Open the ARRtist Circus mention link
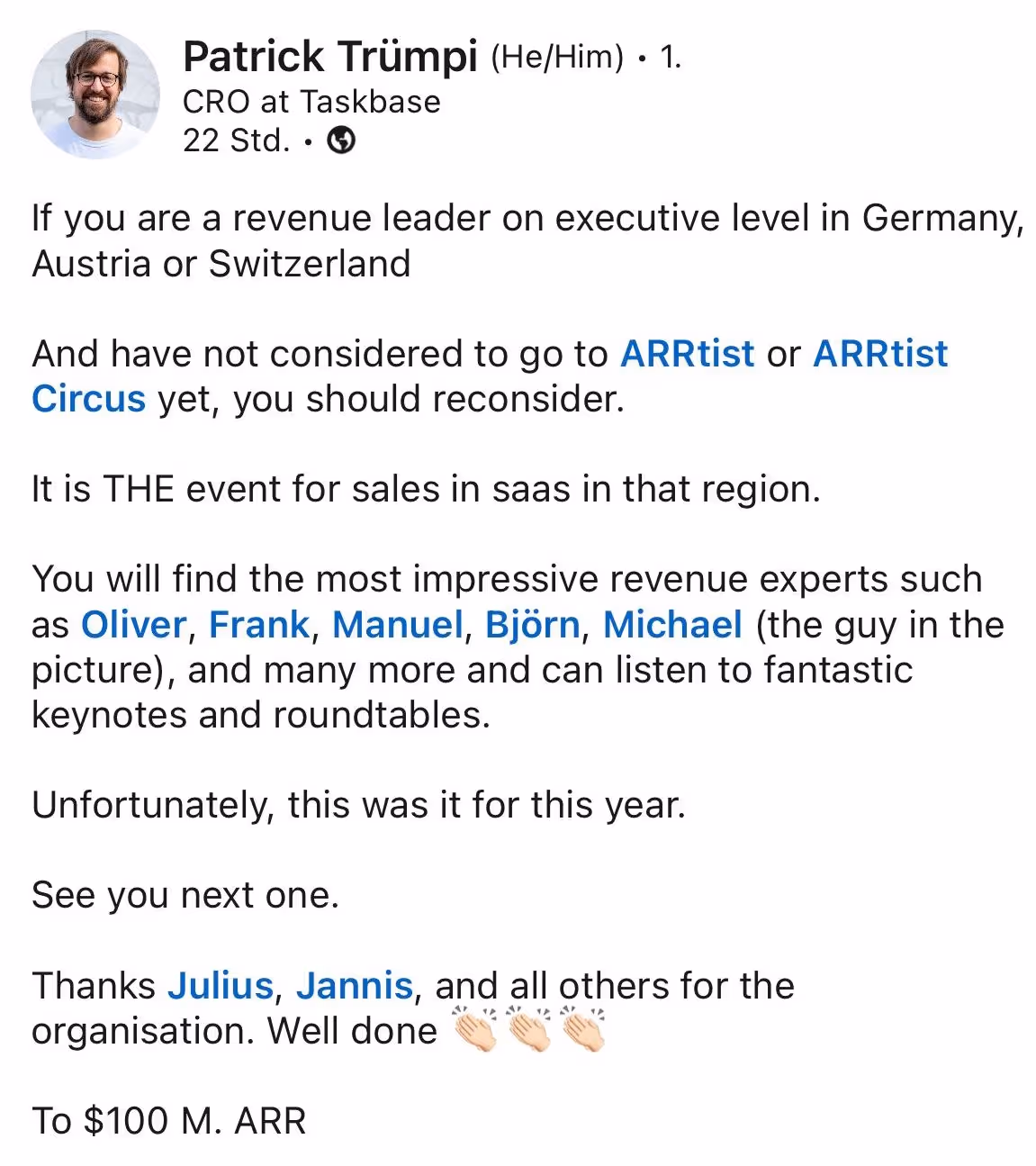This screenshot has height=1166, width=1036. (x=879, y=354)
